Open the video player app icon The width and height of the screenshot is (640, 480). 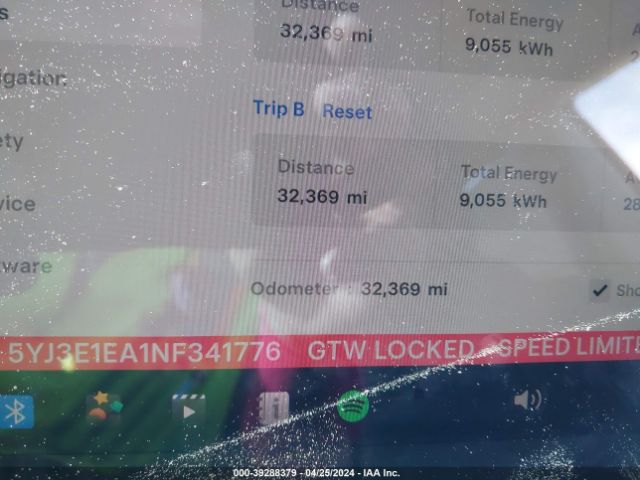coord(188,407)
